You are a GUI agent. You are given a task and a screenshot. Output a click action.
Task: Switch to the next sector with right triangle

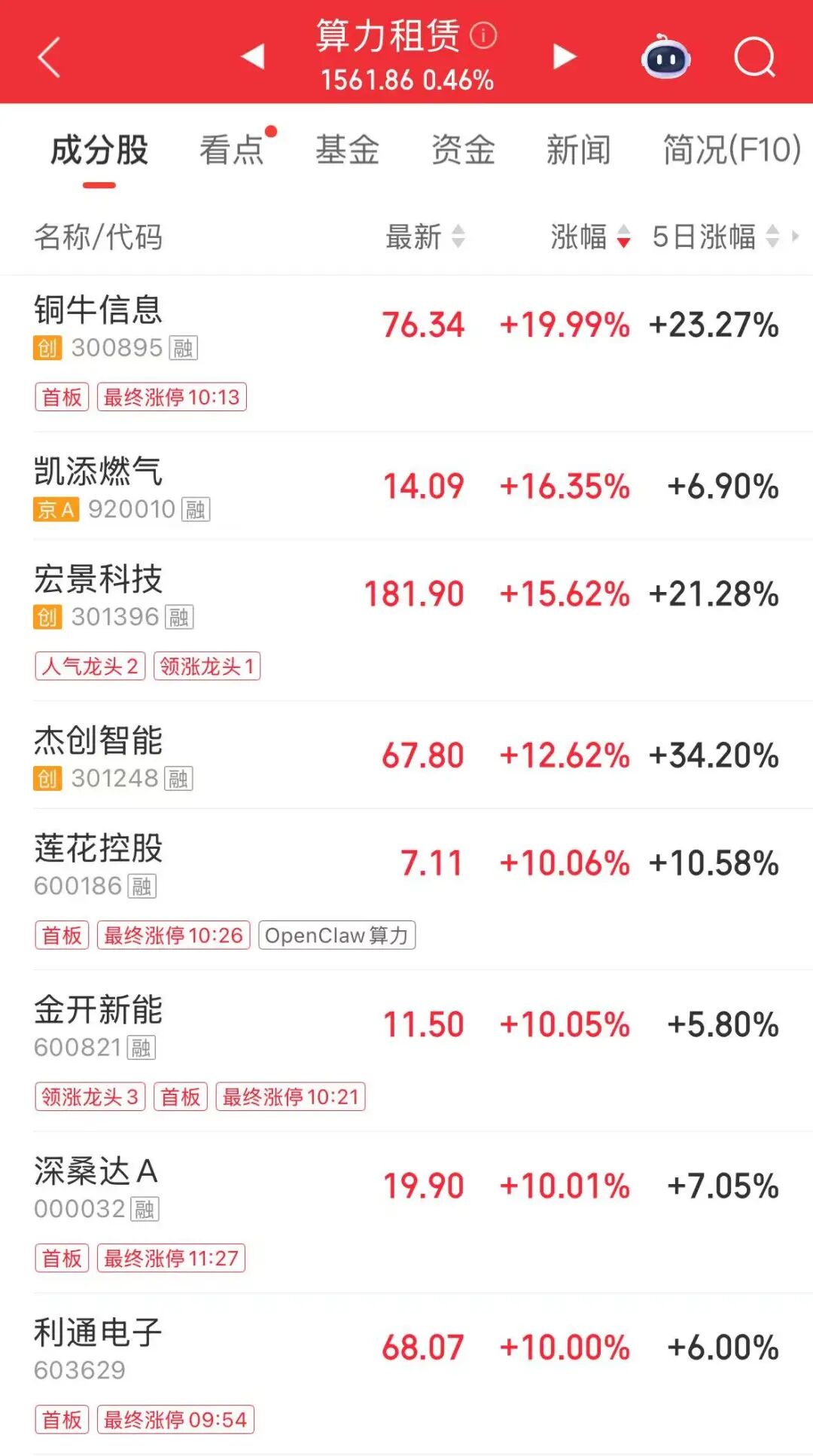564,56
